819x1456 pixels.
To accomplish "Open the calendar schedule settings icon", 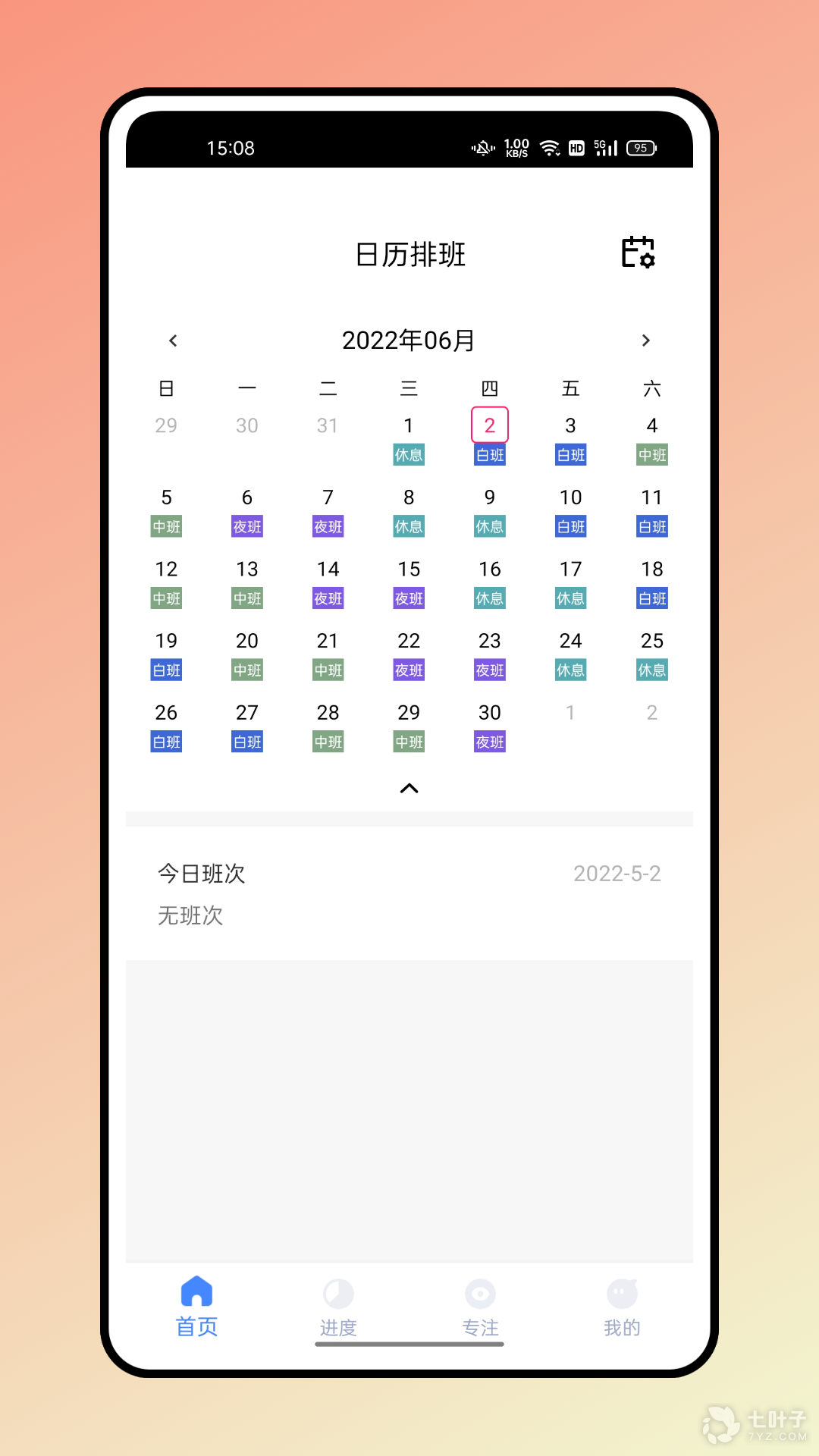I will click(638, 253).
